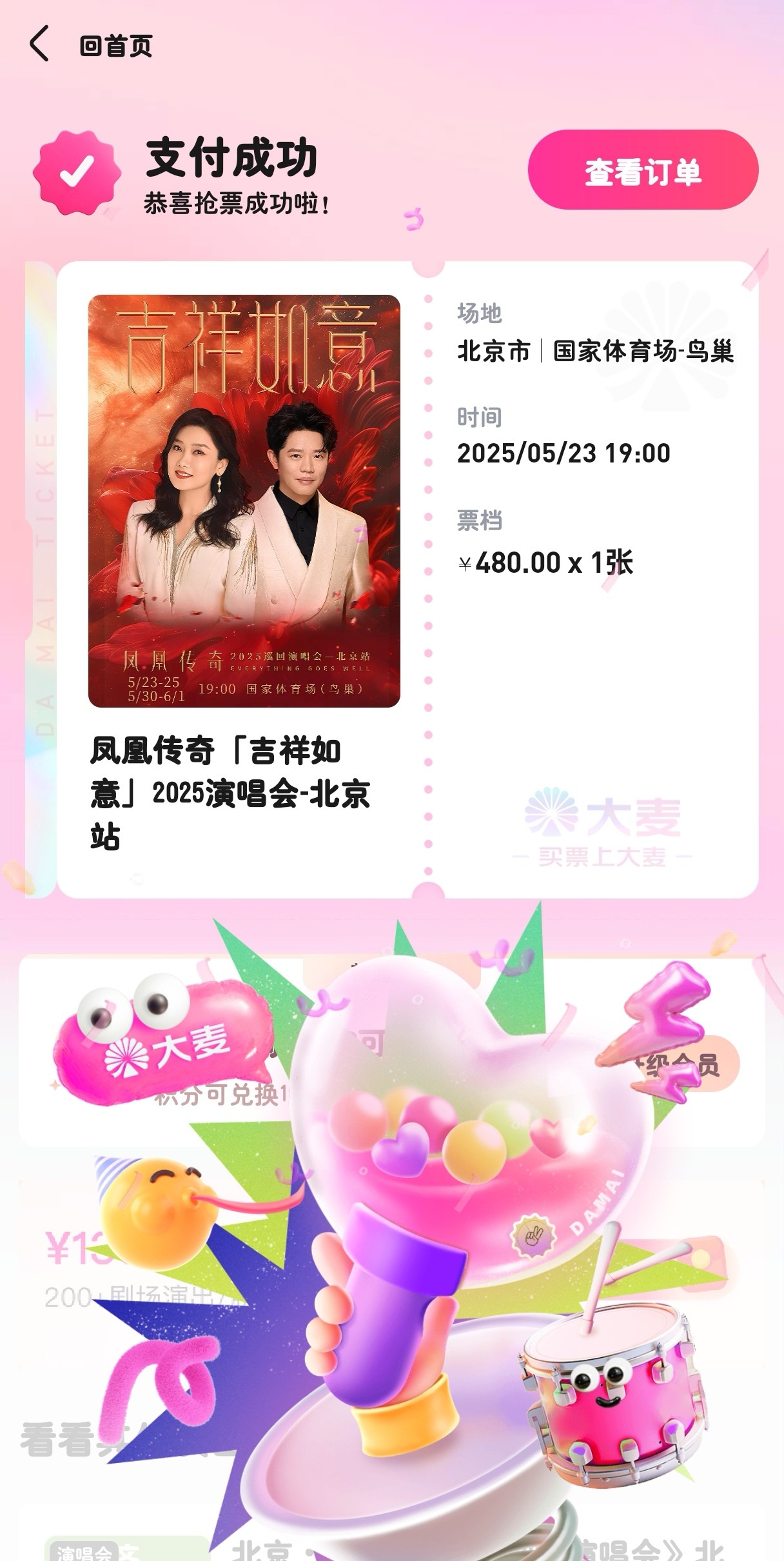The width and height of the screenshot is (784, 1561).
Task: Tap the back arrow at top
Action: tap(39, 44)
